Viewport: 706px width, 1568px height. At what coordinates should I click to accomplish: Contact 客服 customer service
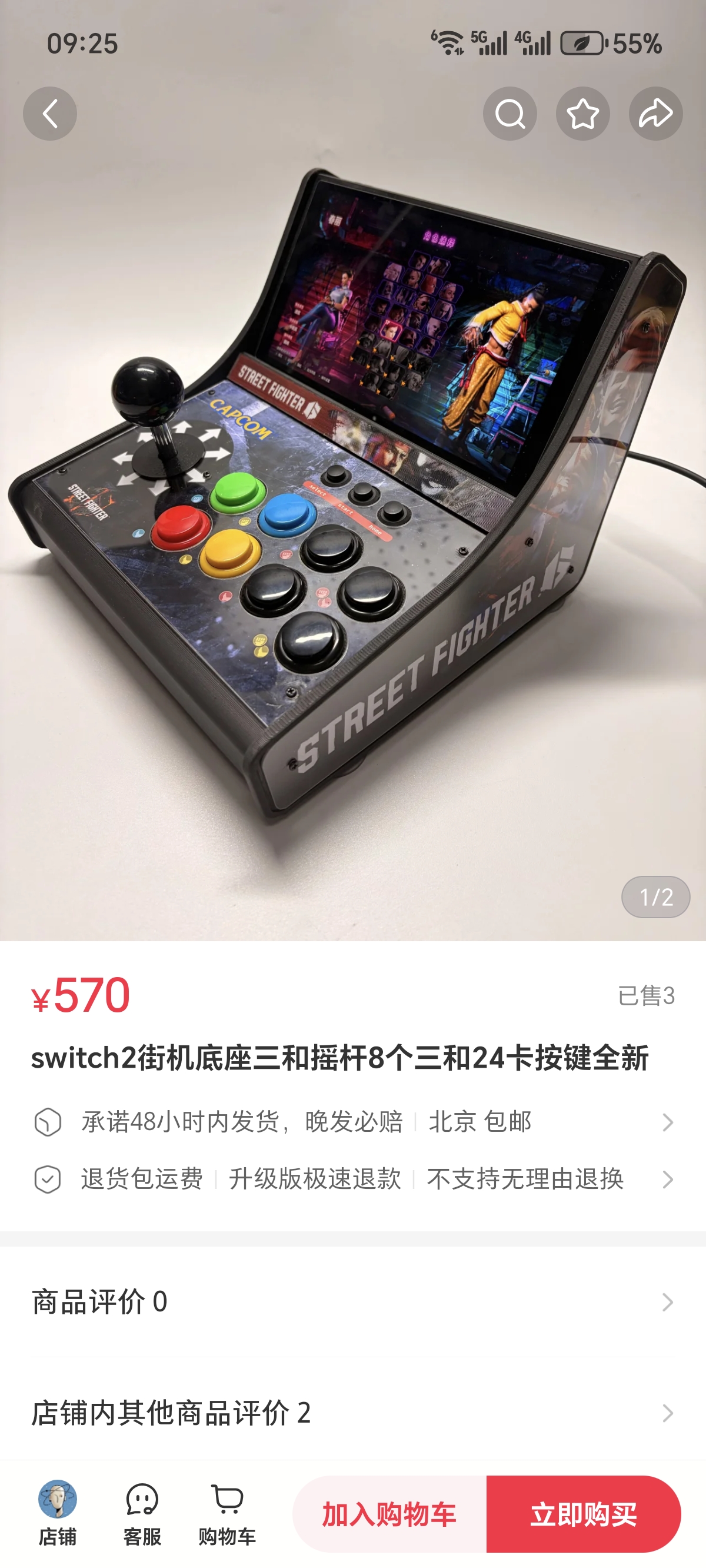click(x=142, y=1513)
